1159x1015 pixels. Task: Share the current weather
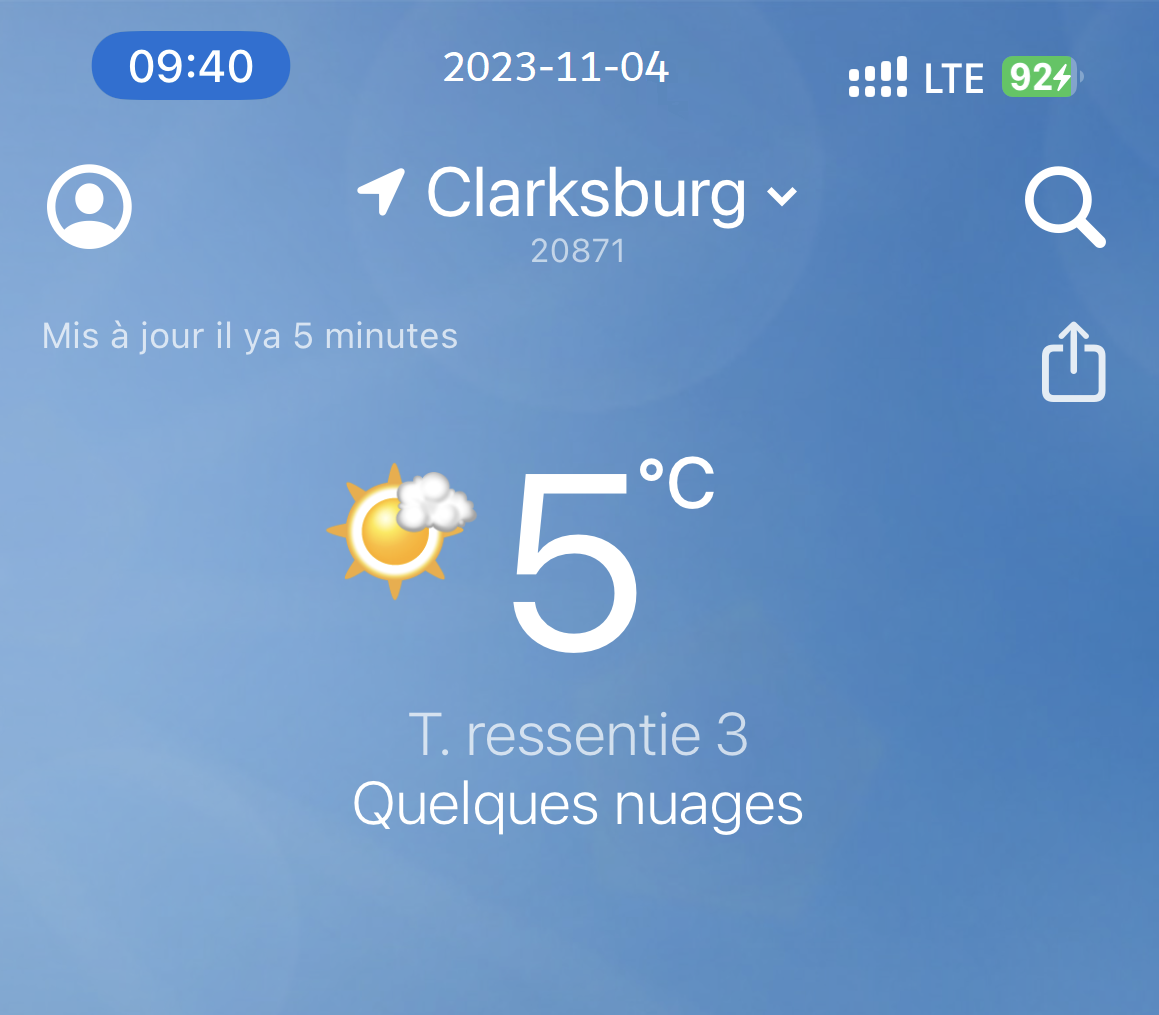point(1073,362)
